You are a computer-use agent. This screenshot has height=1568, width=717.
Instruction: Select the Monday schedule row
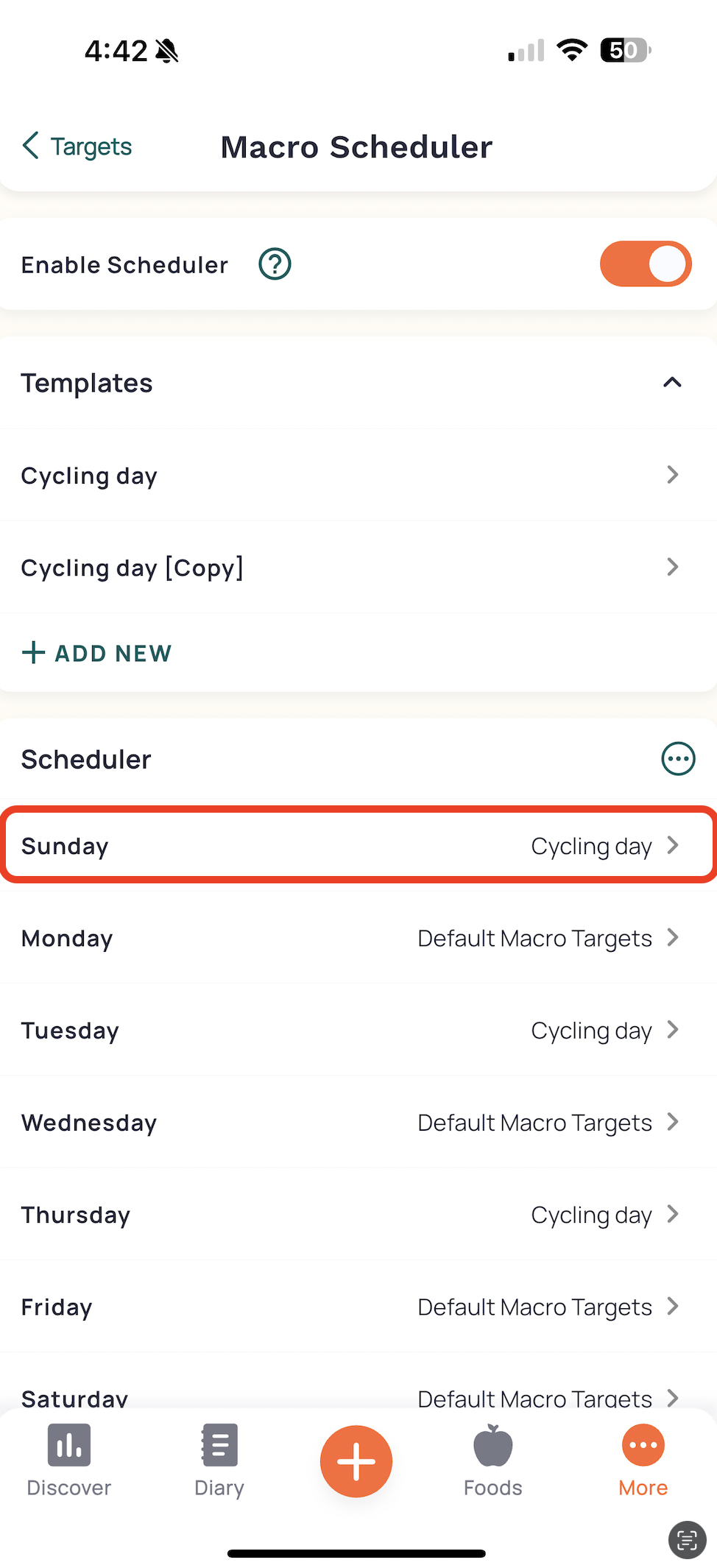358,938
